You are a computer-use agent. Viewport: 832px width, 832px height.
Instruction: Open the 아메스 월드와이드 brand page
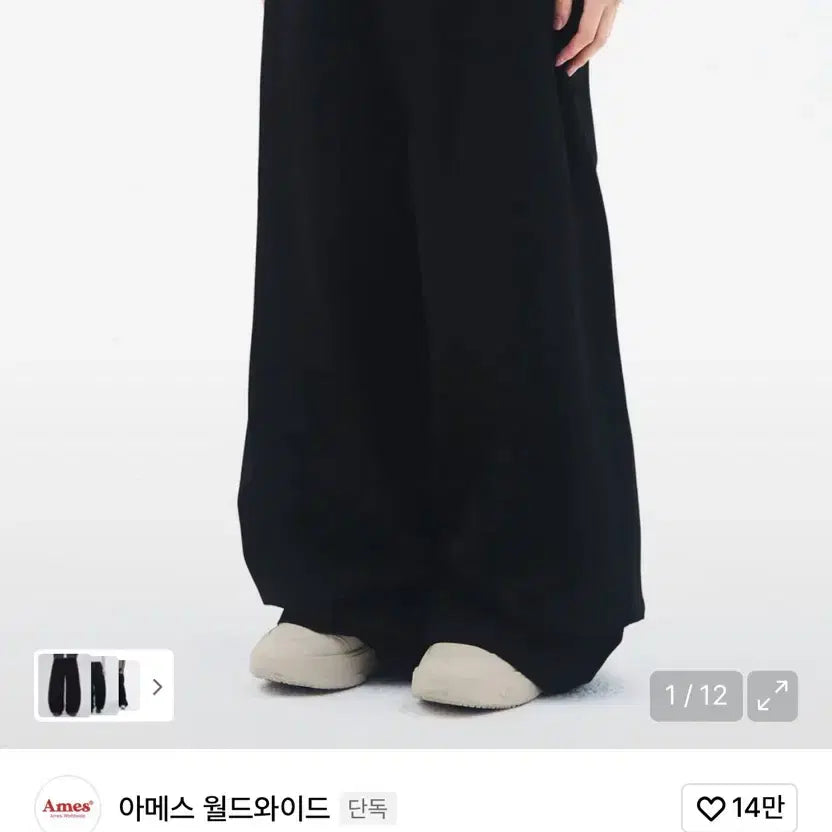coord(223,807)
